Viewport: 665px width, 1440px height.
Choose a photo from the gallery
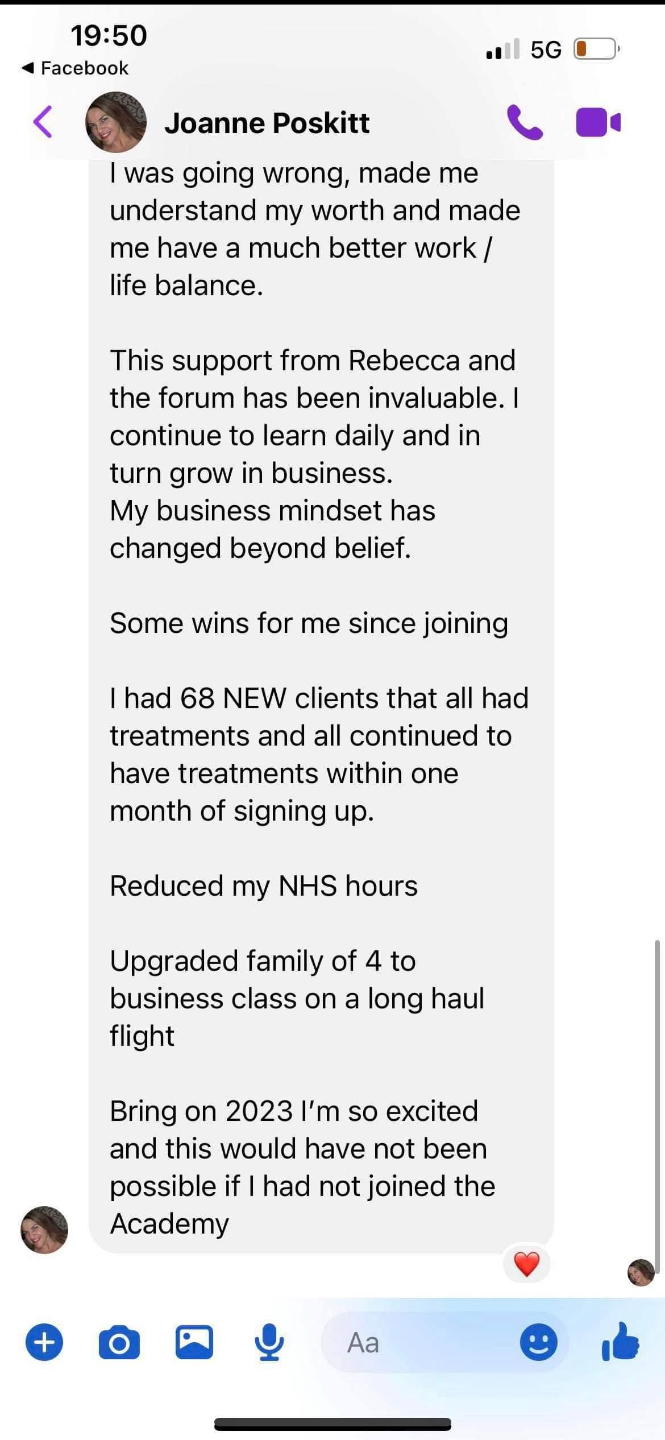pyautogui.click(x=194, y=1342)
